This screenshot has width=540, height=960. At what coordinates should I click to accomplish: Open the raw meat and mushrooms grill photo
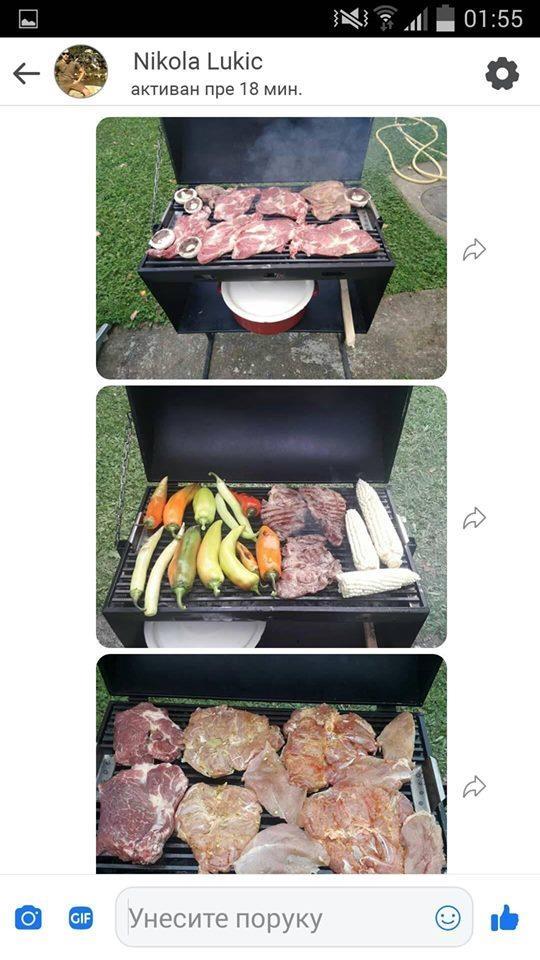[271, 248]
